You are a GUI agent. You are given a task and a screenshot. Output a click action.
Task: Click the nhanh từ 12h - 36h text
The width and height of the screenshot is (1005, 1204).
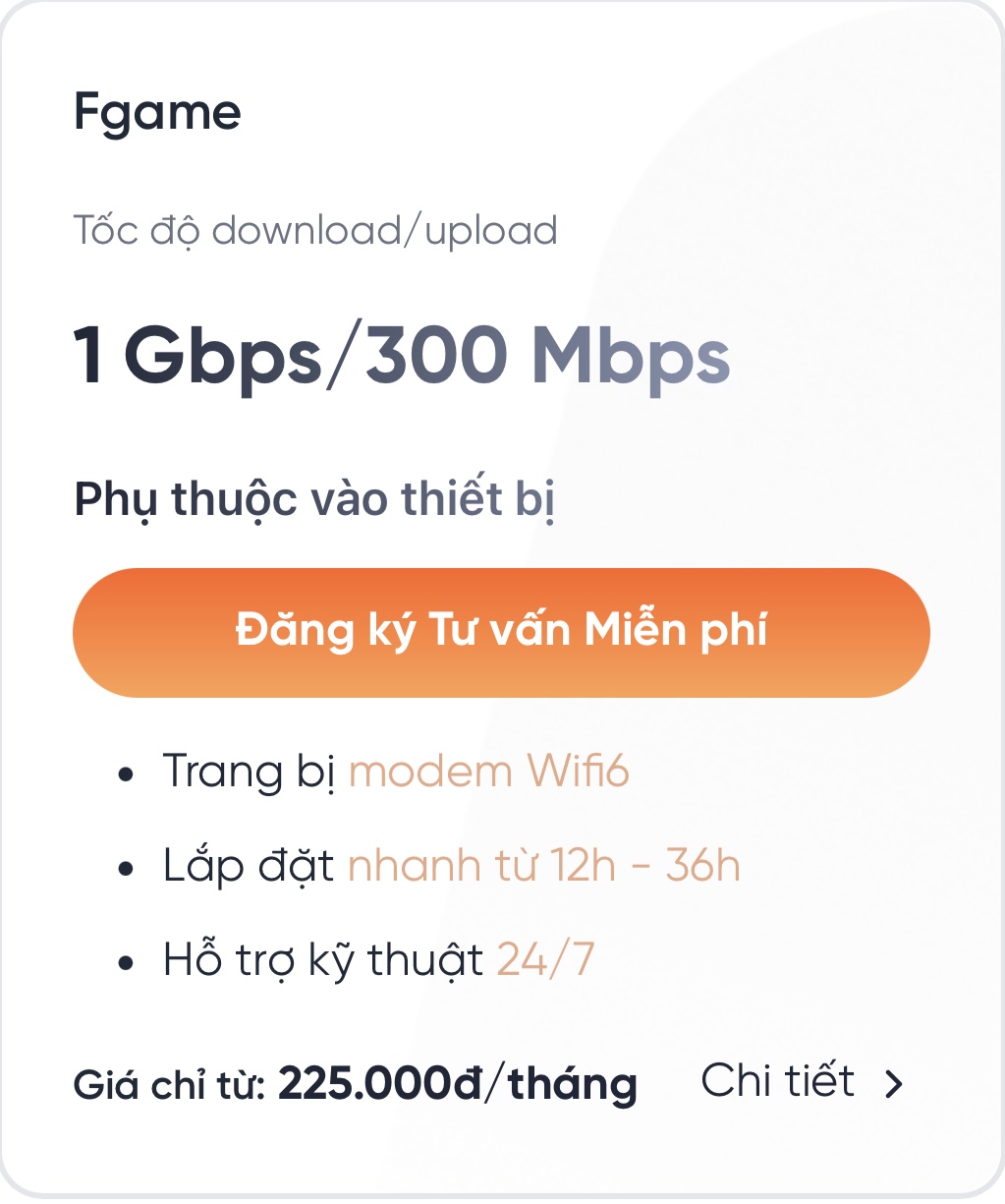click(543, 866)
